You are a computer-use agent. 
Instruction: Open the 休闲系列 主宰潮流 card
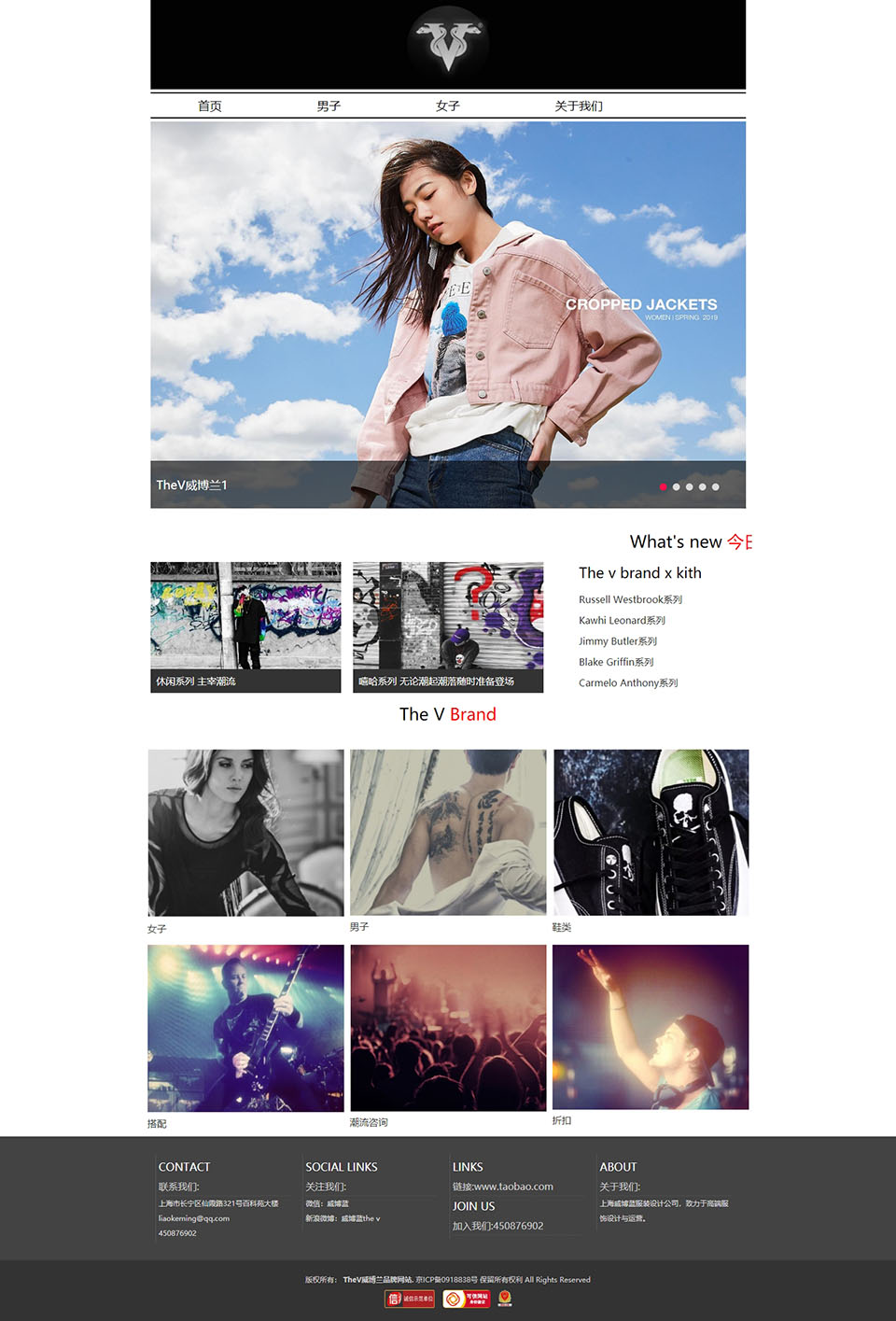pyautogui.click(x=245, y=625)
